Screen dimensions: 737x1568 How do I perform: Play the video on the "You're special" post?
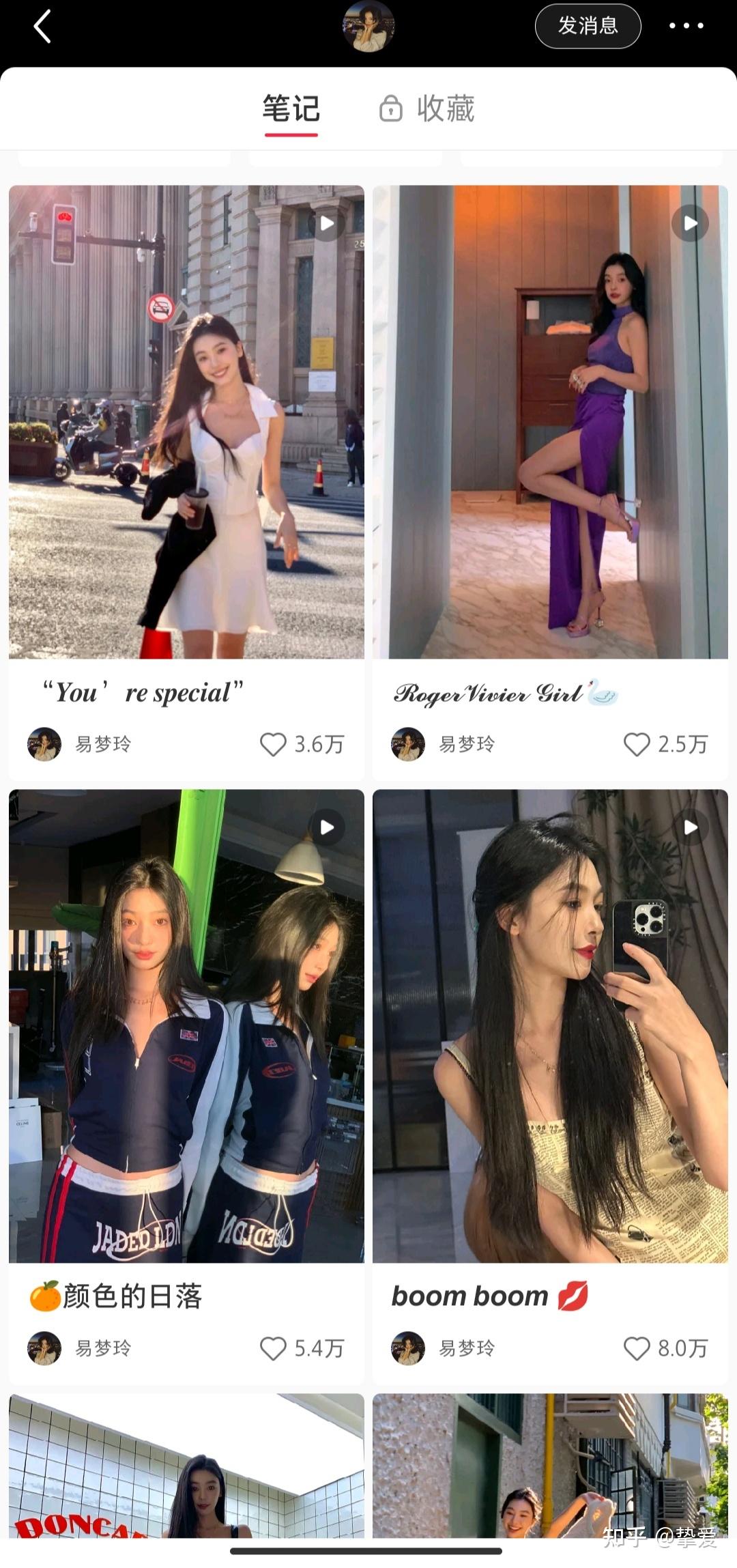click(326, 222)
